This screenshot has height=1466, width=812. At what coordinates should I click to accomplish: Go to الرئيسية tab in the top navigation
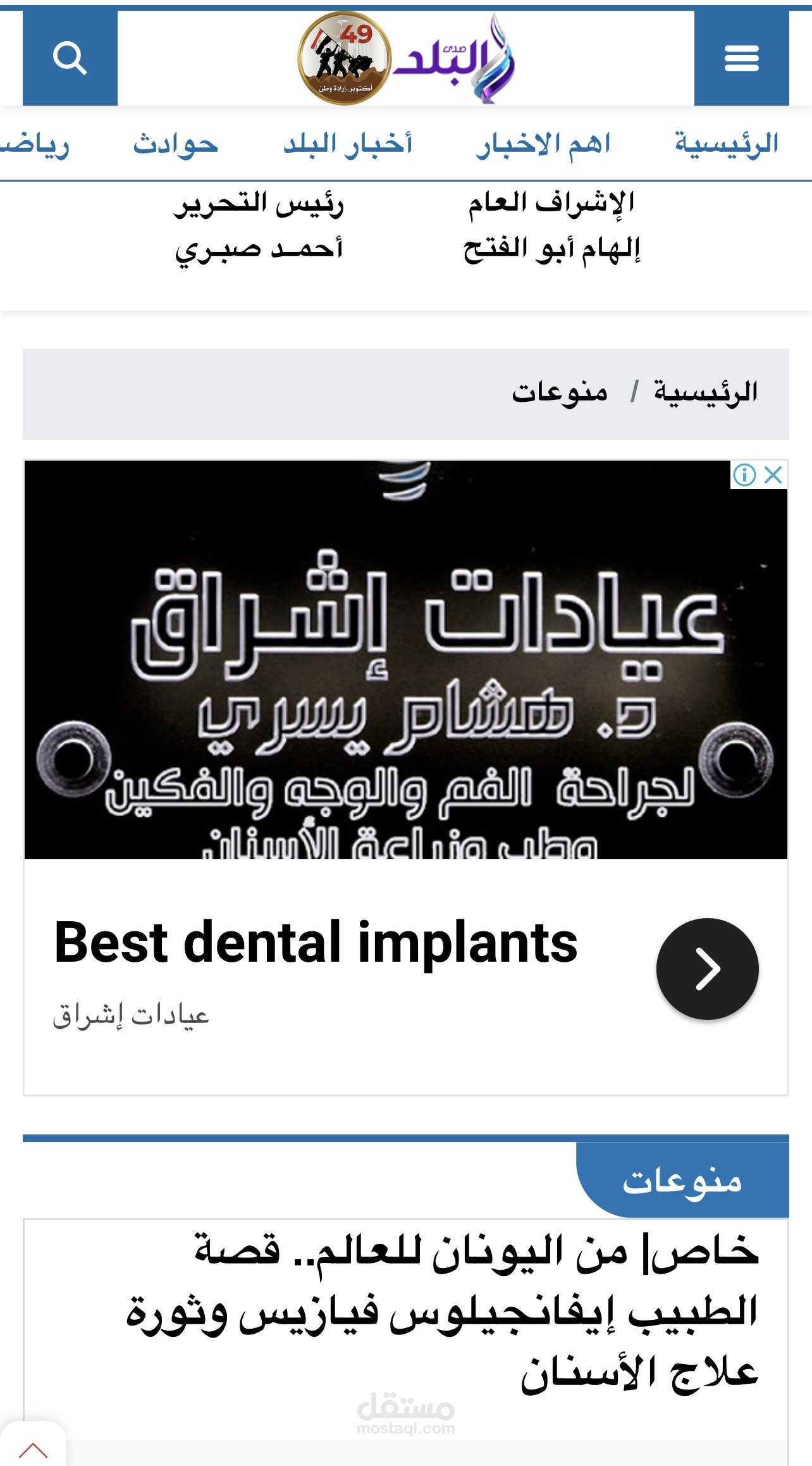[727, 144]
